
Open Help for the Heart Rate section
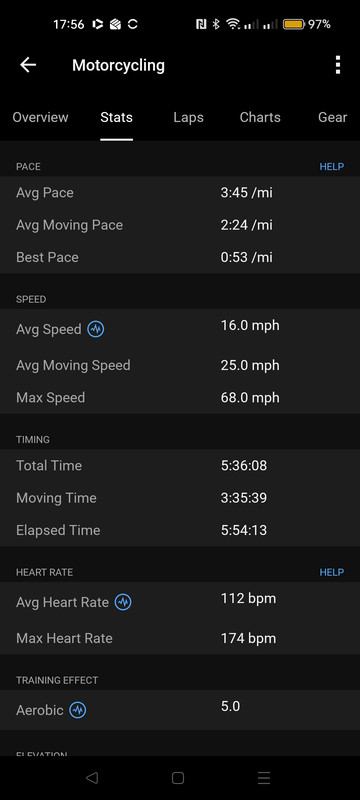331,572
